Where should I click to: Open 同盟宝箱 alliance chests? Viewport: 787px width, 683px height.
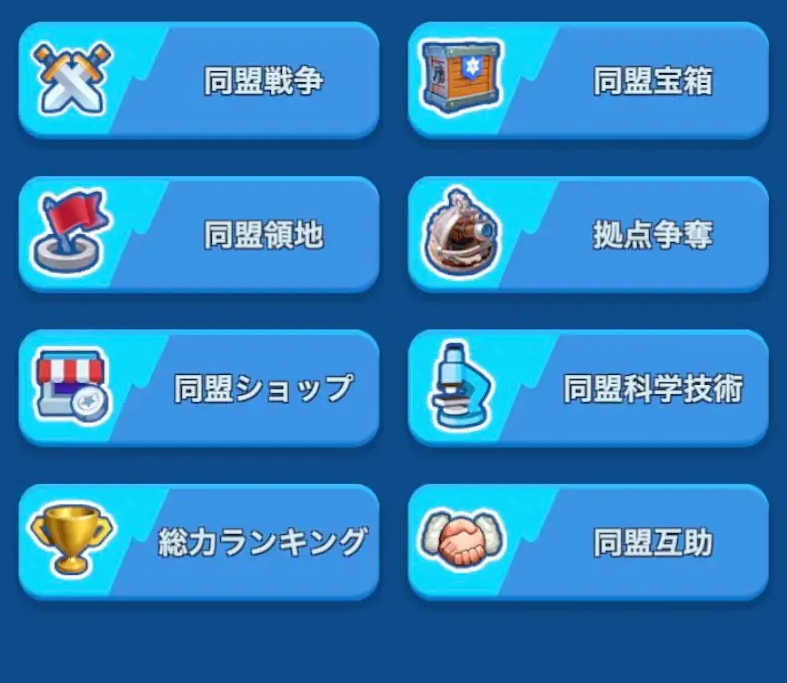click(588, 80)
